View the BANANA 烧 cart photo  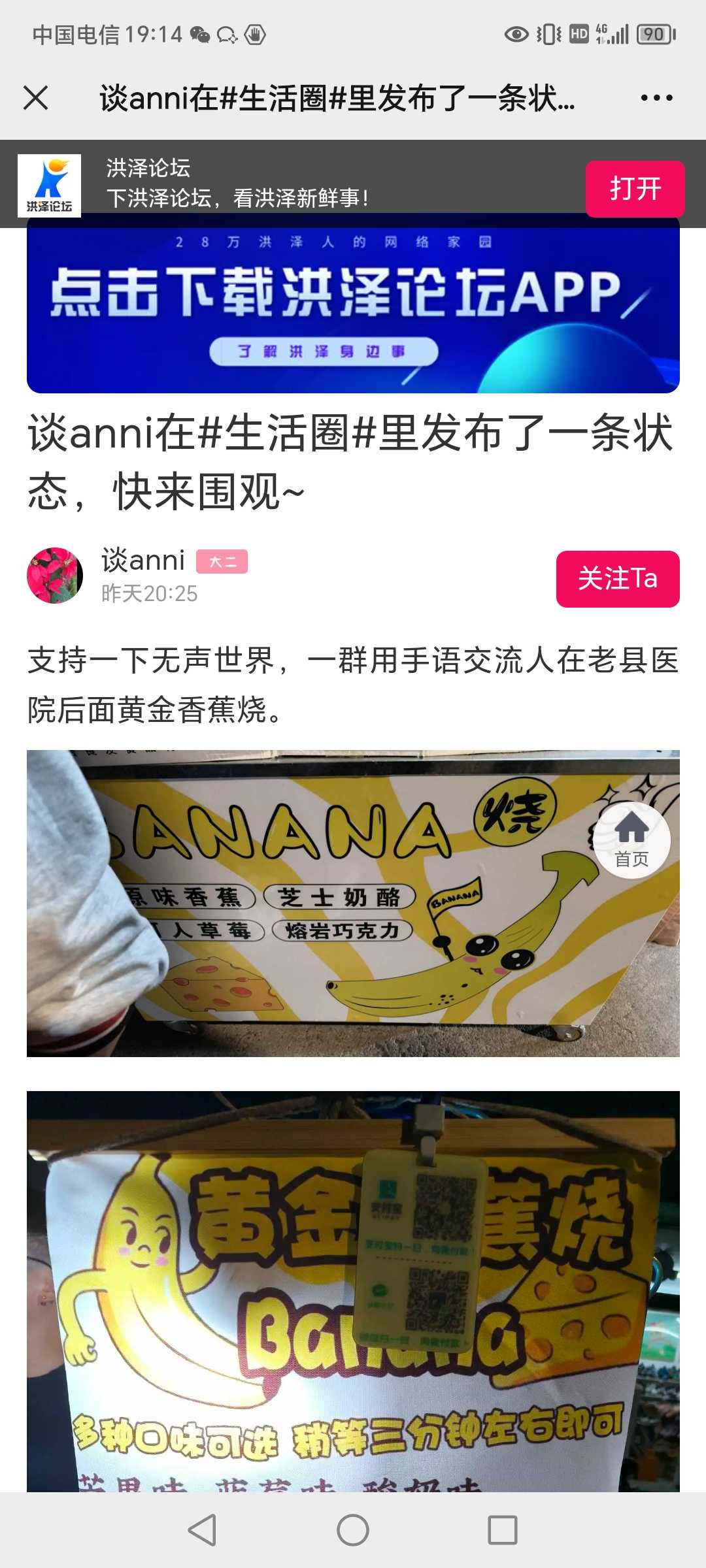click(x=353, y=903)
